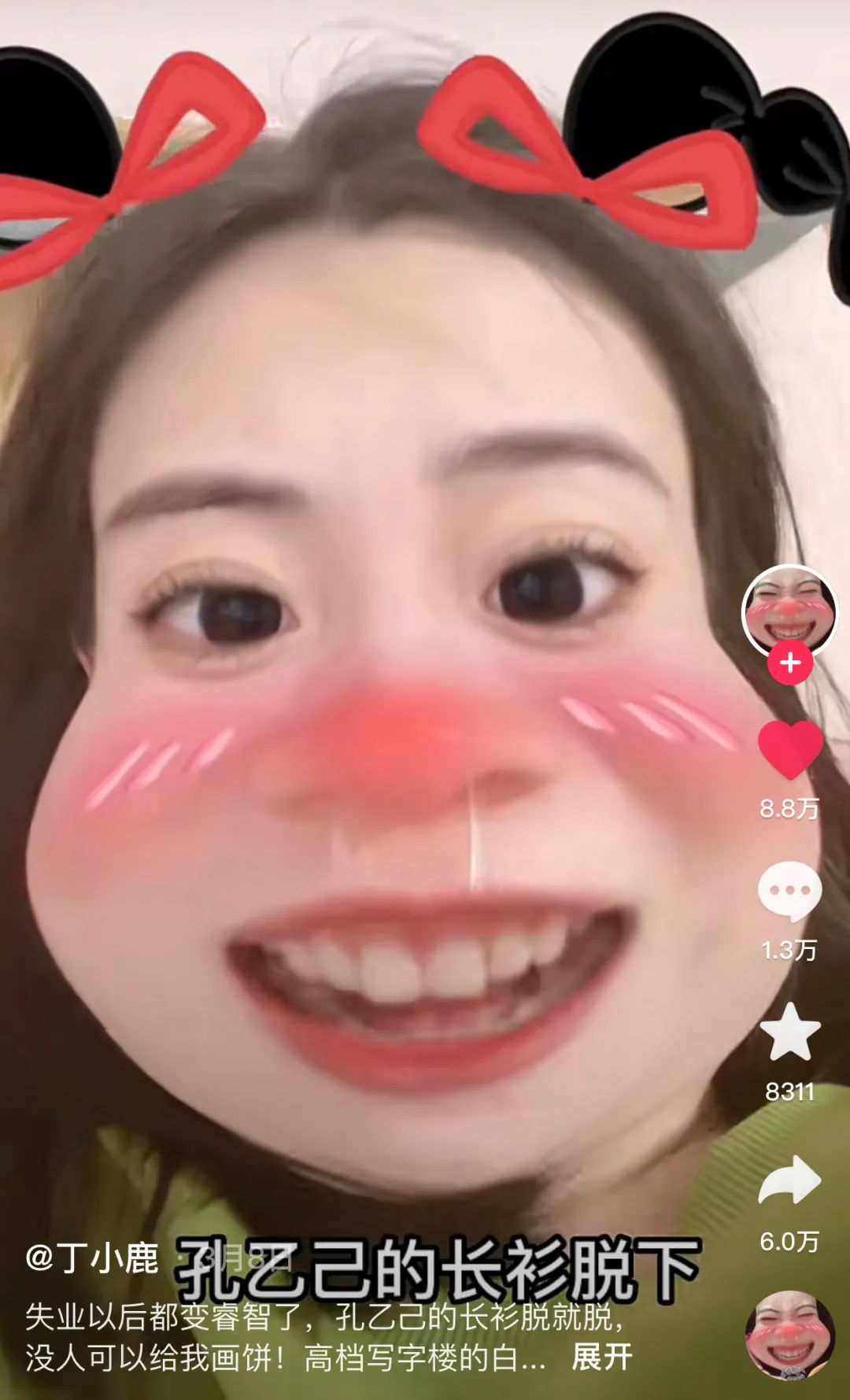Image resolution: width=850 pixels, height=1400 pixels.
Task: Expand the caption with 展开
Action: coord(602,1358)
